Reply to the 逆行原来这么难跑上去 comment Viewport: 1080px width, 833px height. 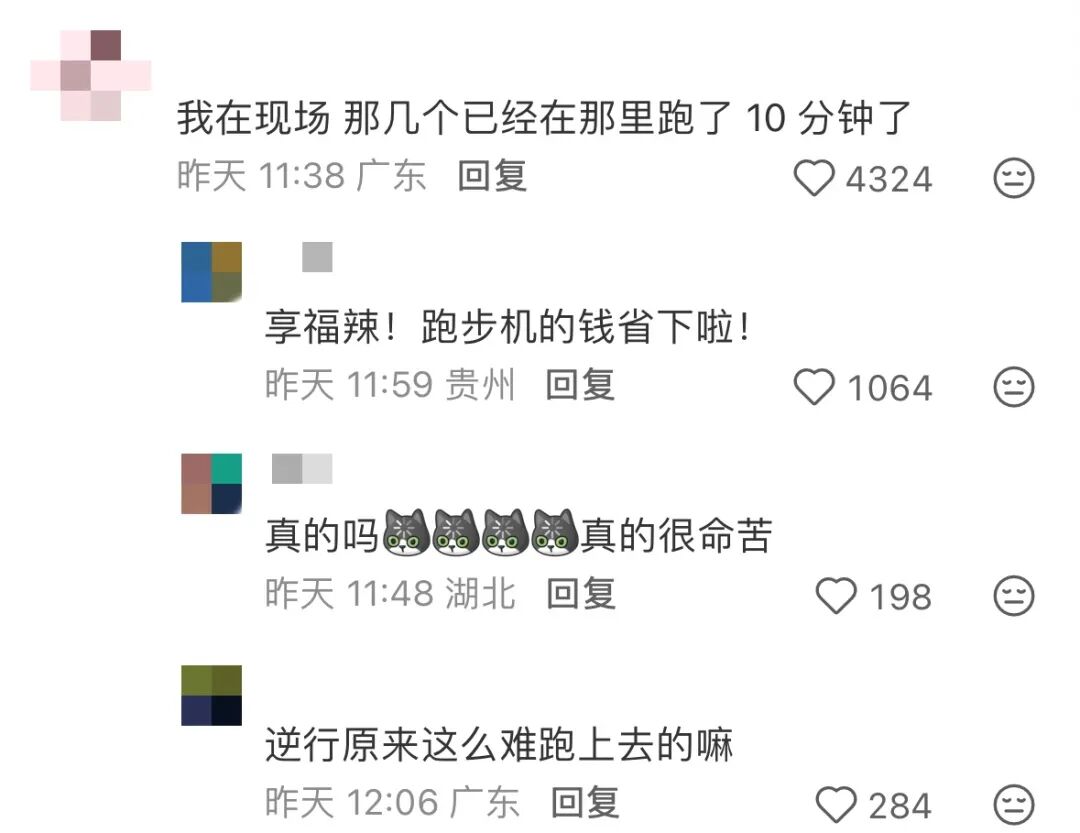[x=585, y=802]
